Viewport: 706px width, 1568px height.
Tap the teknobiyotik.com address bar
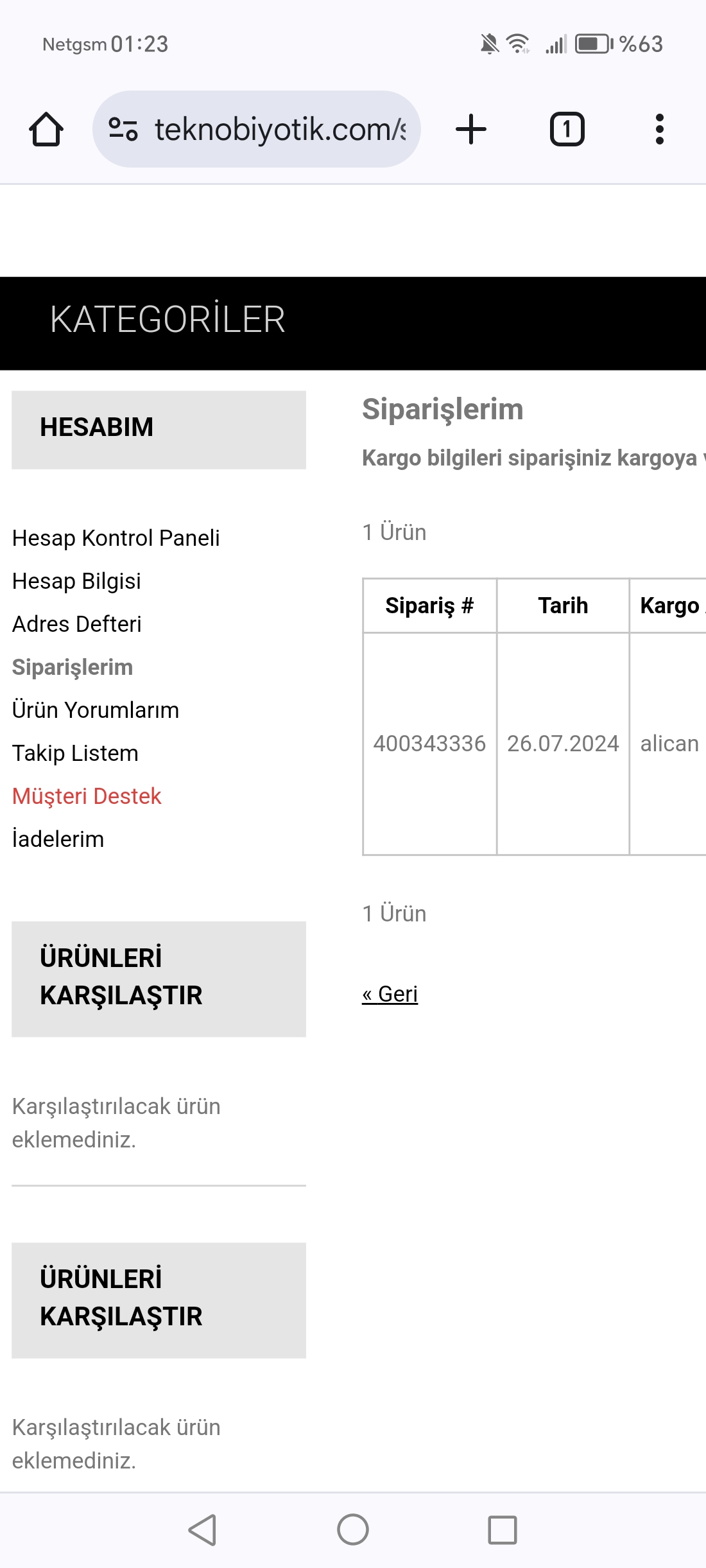click(x=257, y=130)
